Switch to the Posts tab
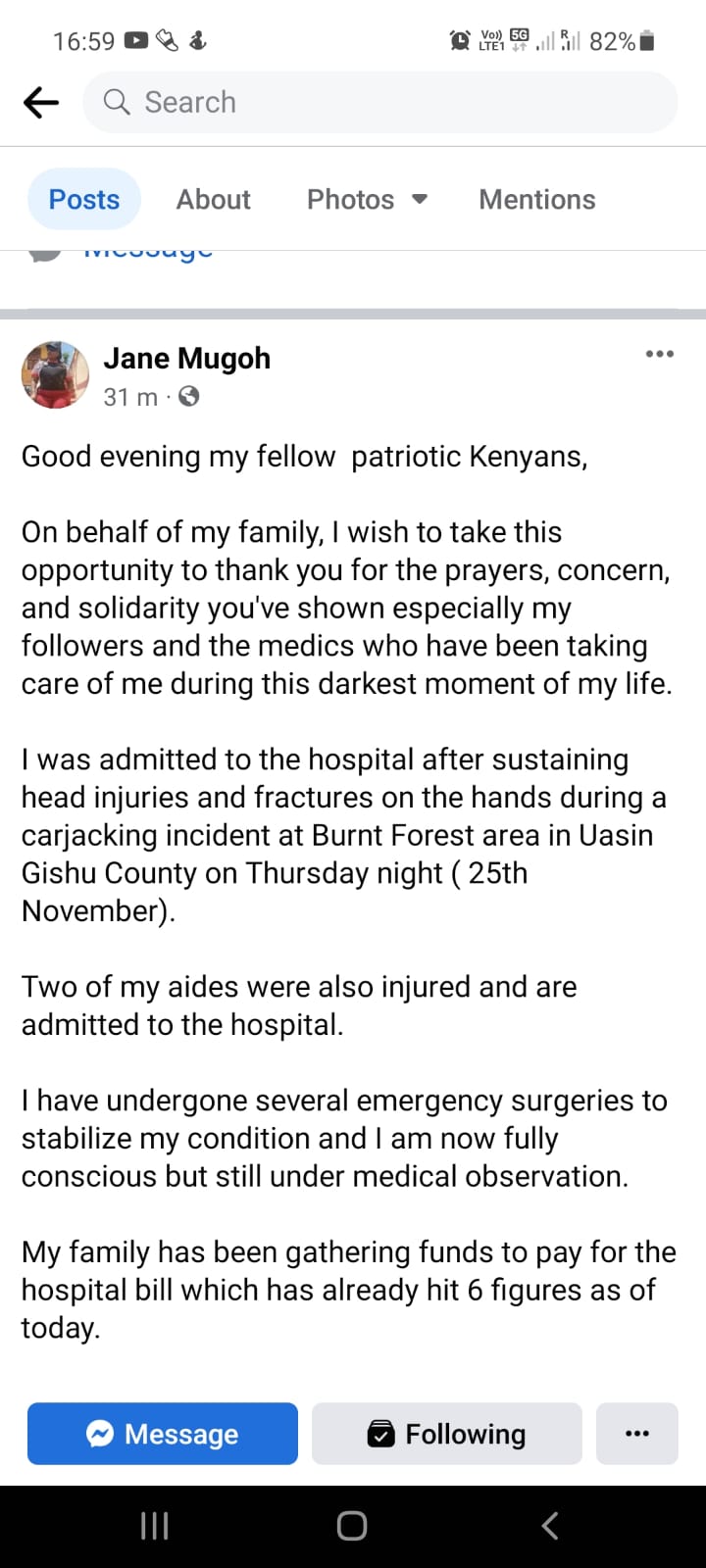The width and height of the screenshot is (706, 1568). [x=84, y=199]
